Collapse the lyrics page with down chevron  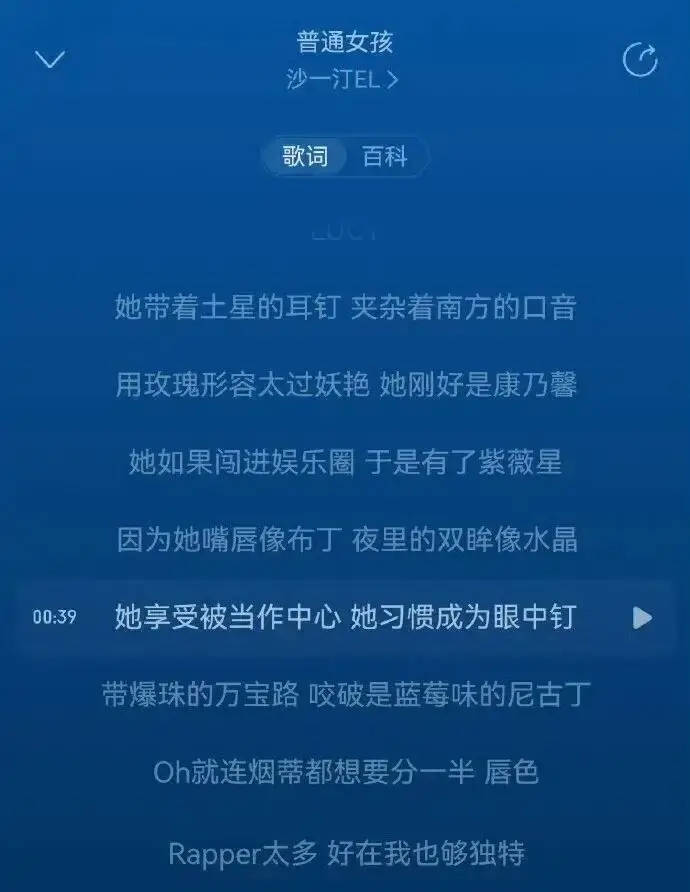[x=49, y=60]
